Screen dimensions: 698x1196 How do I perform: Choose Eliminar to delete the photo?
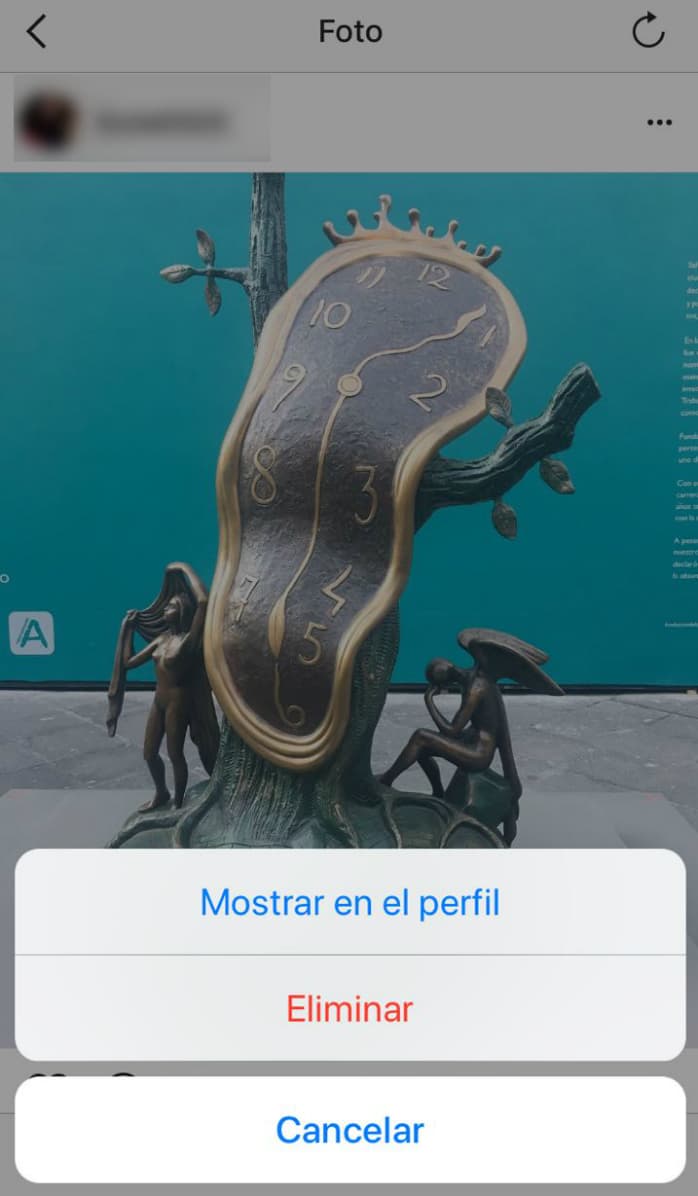(x=349, y=1008)
